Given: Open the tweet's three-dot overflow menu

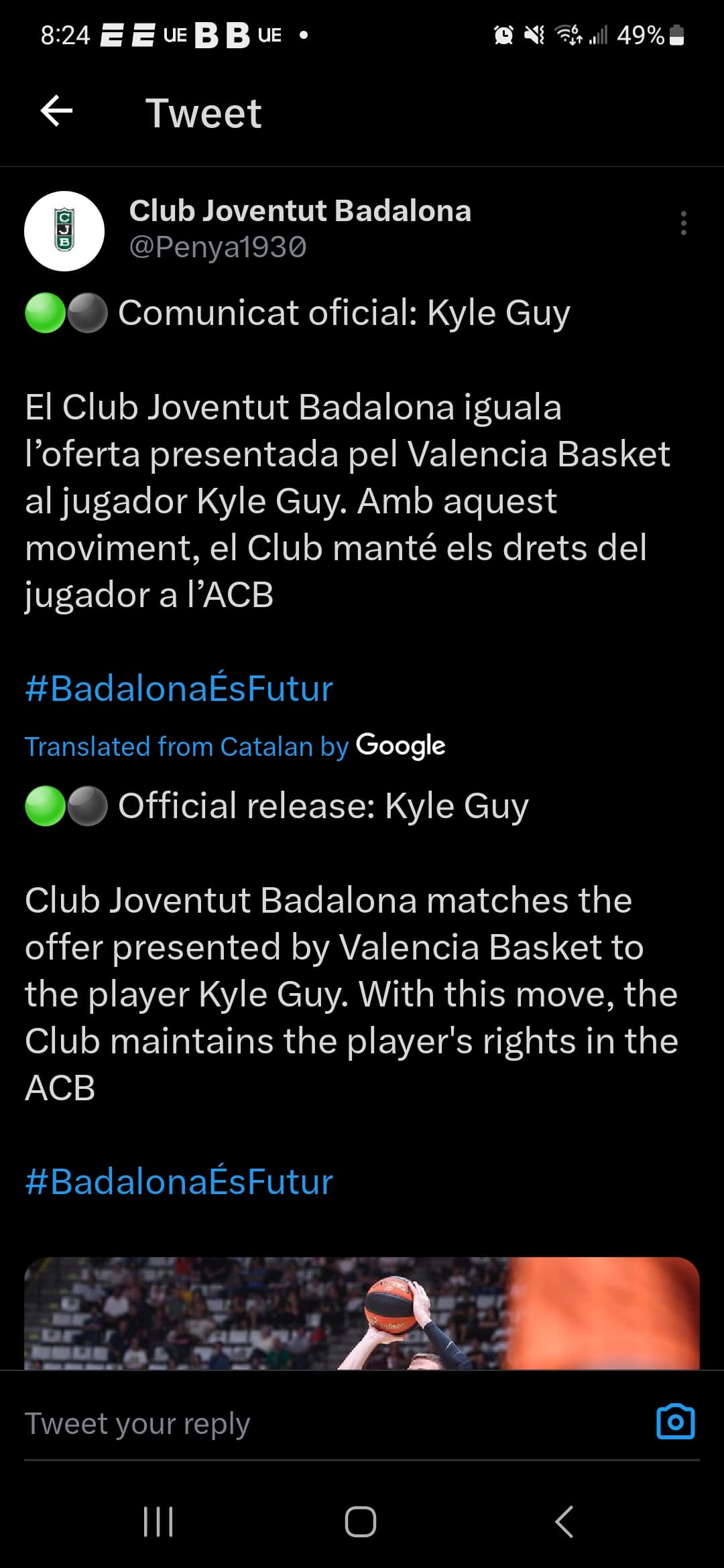Looking at the screenshot, I should pos(683,223).
